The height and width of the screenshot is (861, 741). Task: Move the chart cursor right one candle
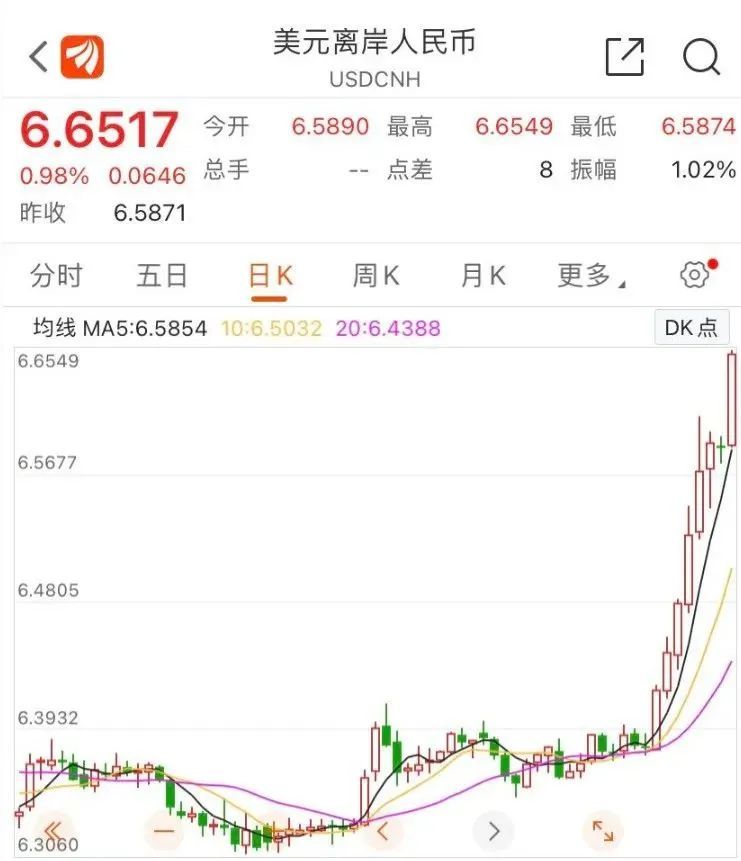(493, 830)
